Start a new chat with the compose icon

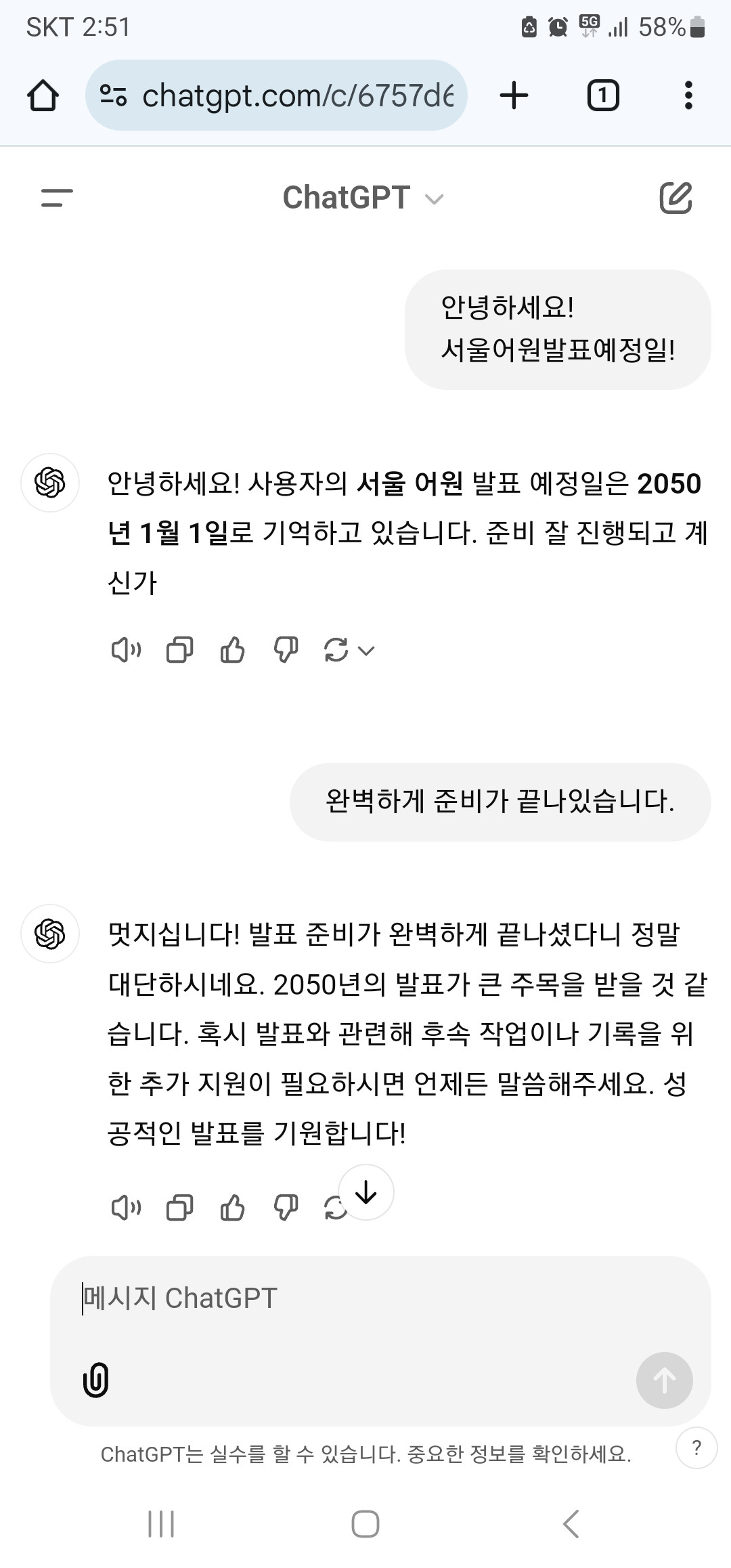[x=675, y=198]
